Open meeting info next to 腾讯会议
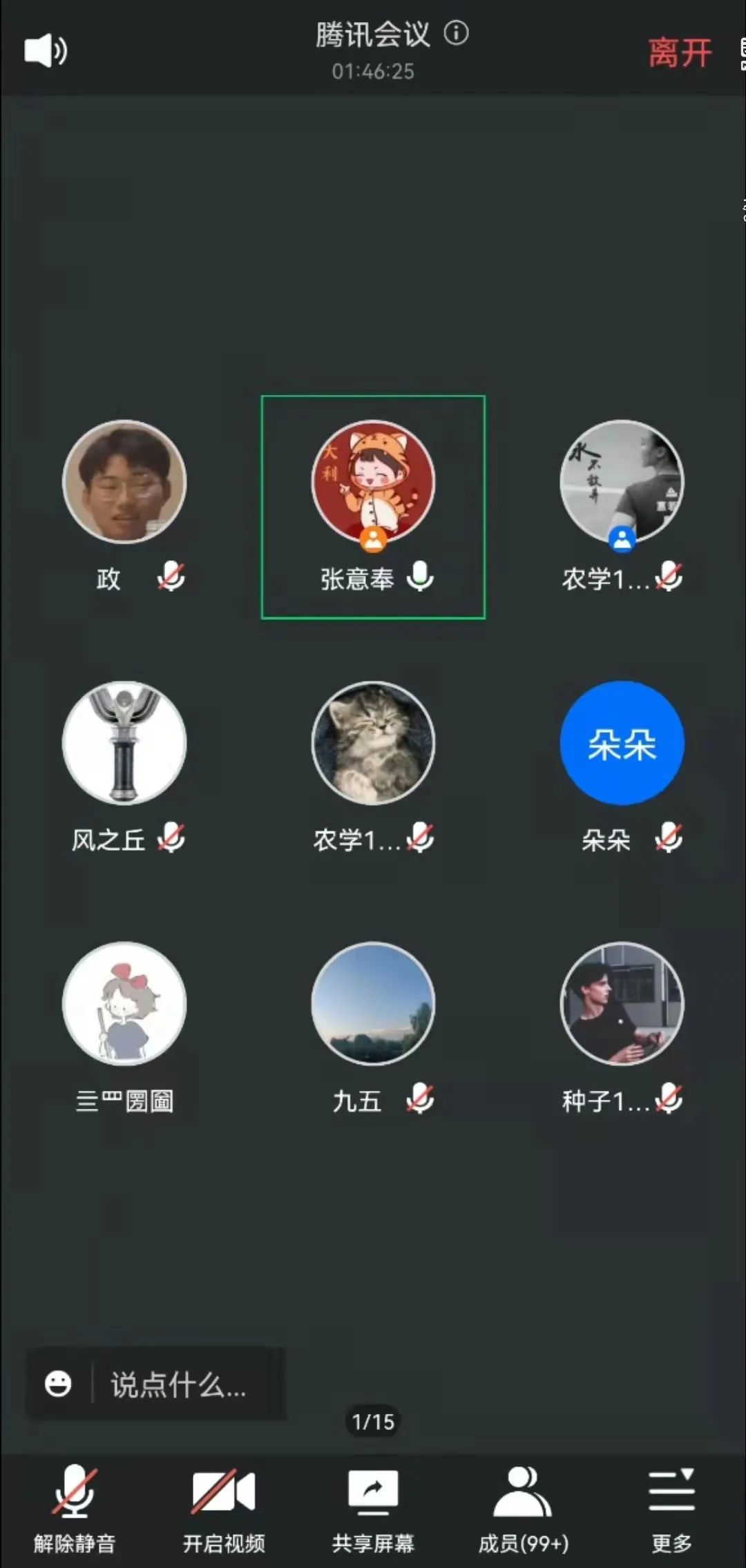 456,32
